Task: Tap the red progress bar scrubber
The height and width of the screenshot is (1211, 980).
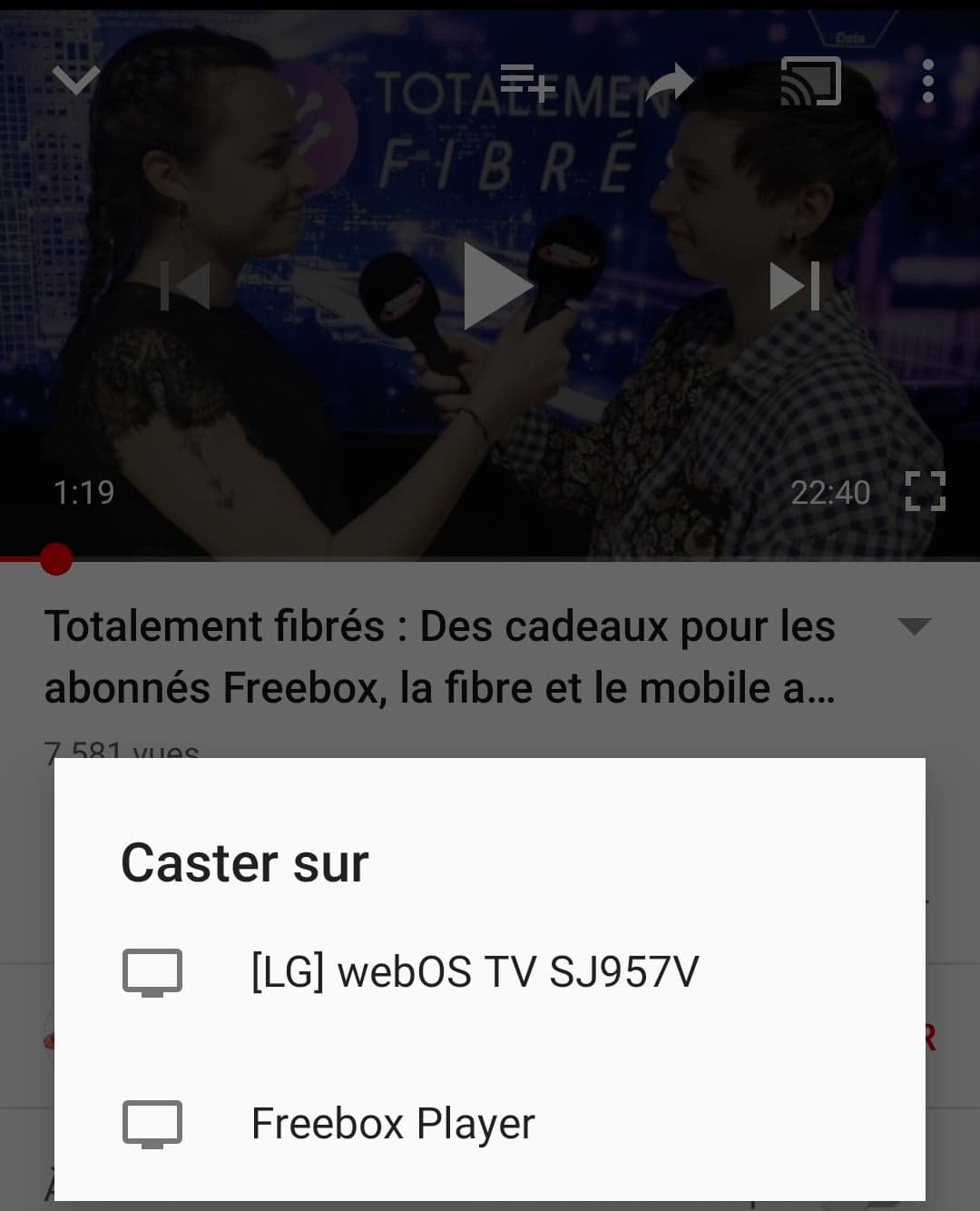Action: [56, 559]
